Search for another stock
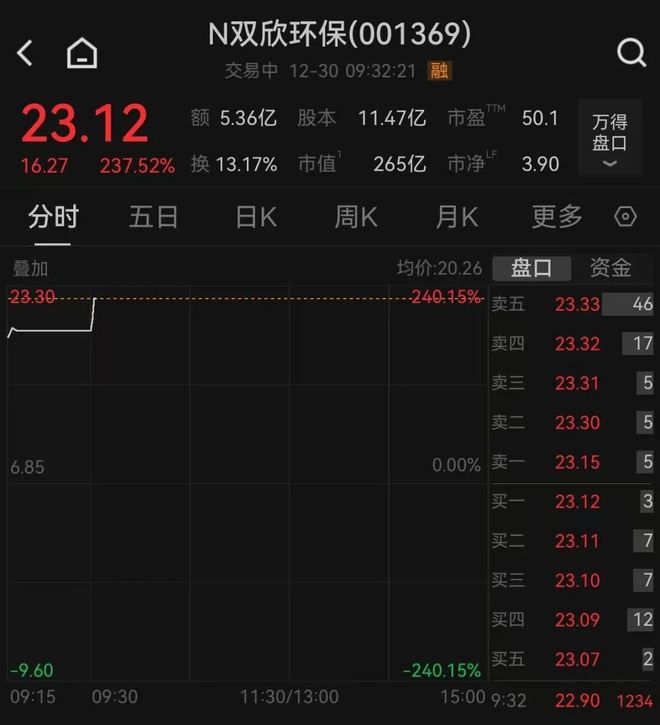The height and width of the screenshot is (725, 660). point(631,53)
